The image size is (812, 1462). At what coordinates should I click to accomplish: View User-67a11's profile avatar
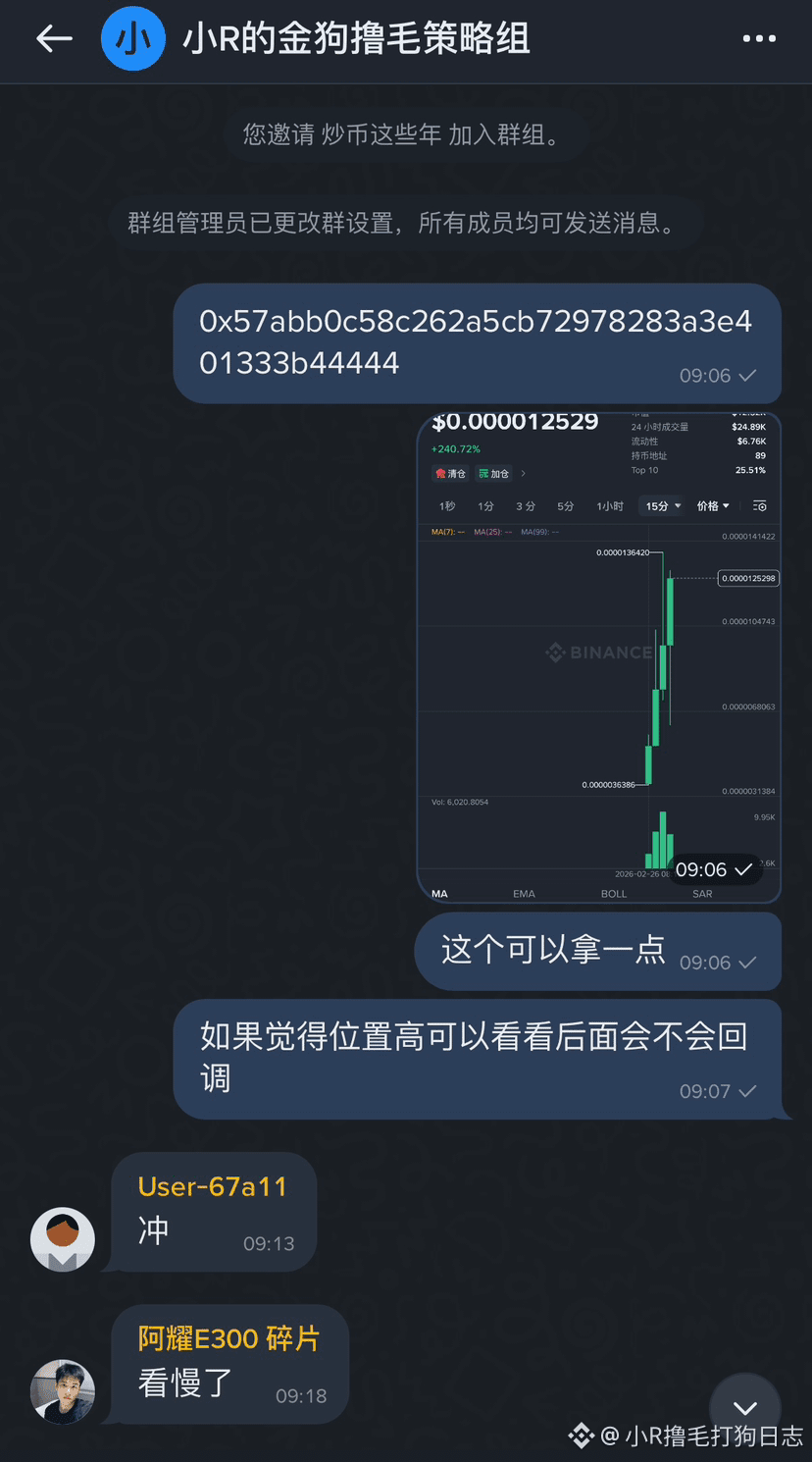64,1238
